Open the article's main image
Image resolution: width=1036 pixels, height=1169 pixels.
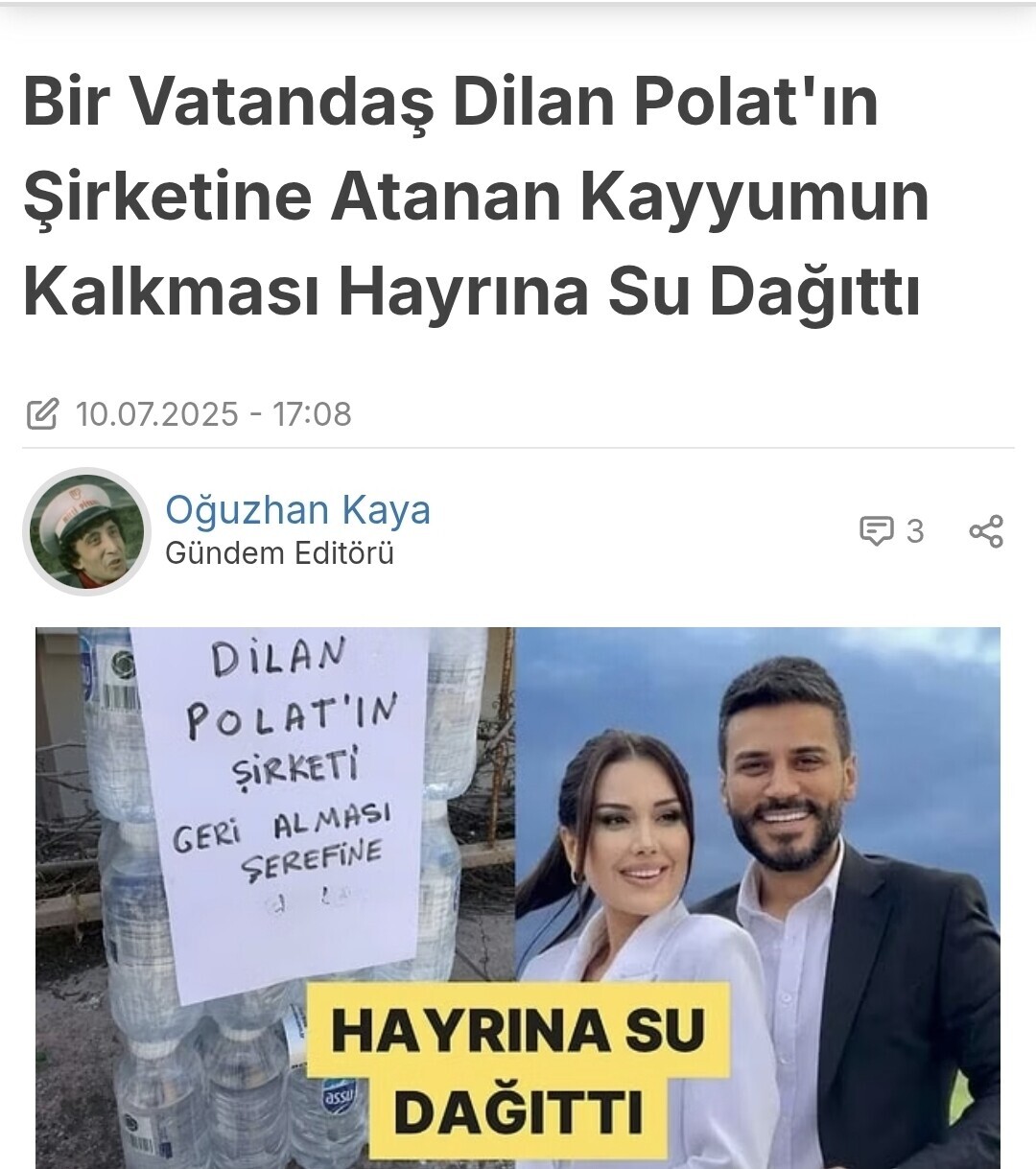pos(518,897)
